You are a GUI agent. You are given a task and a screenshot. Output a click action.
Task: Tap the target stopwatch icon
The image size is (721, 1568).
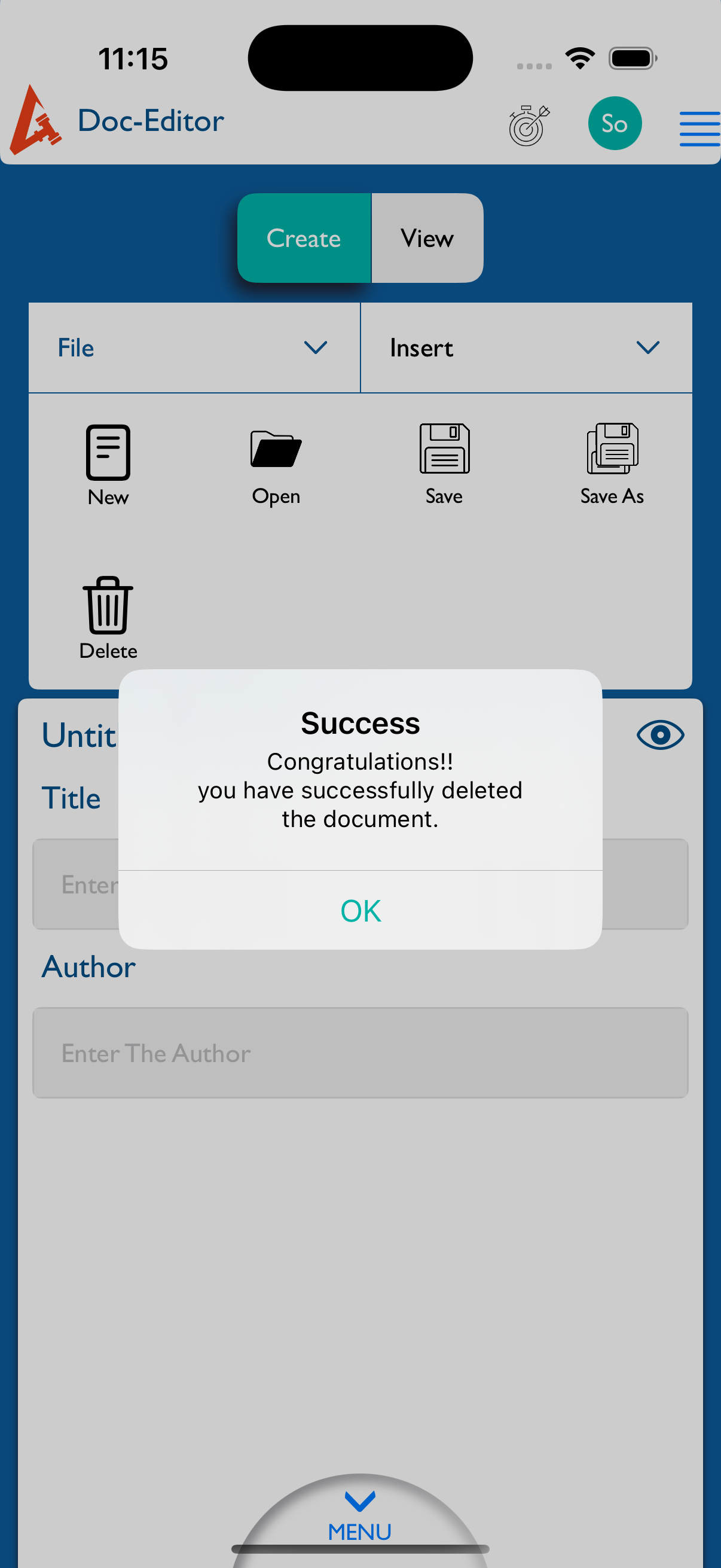(528, 126)
